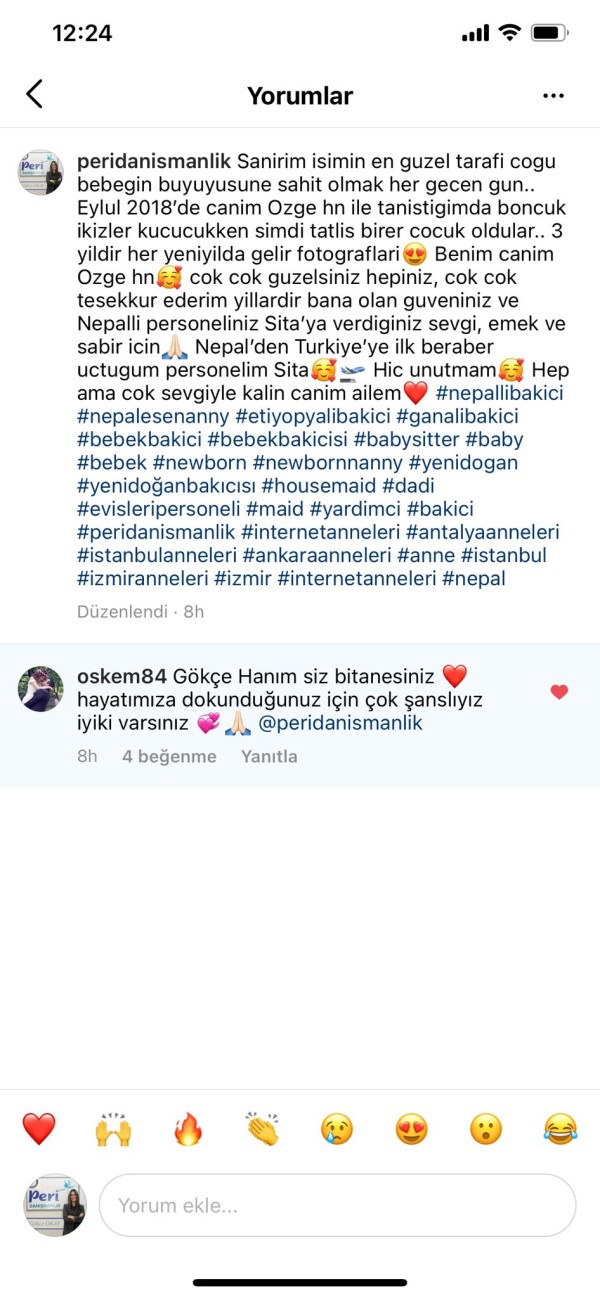Insert the laughing tears emoji
Image resolution: width=600 pixels, height=1298 pixels.
coord(560,1129)
